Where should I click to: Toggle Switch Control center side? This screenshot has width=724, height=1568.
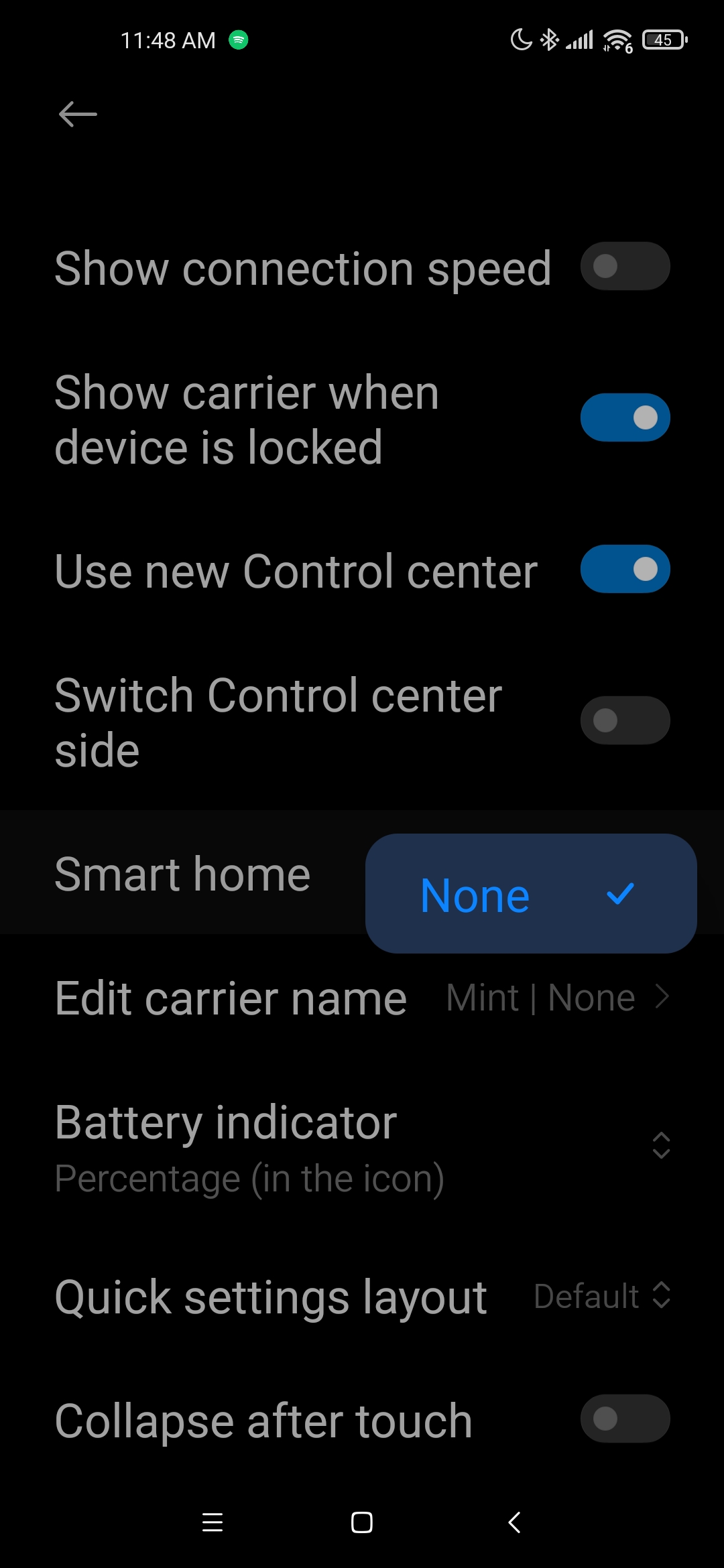625,720
